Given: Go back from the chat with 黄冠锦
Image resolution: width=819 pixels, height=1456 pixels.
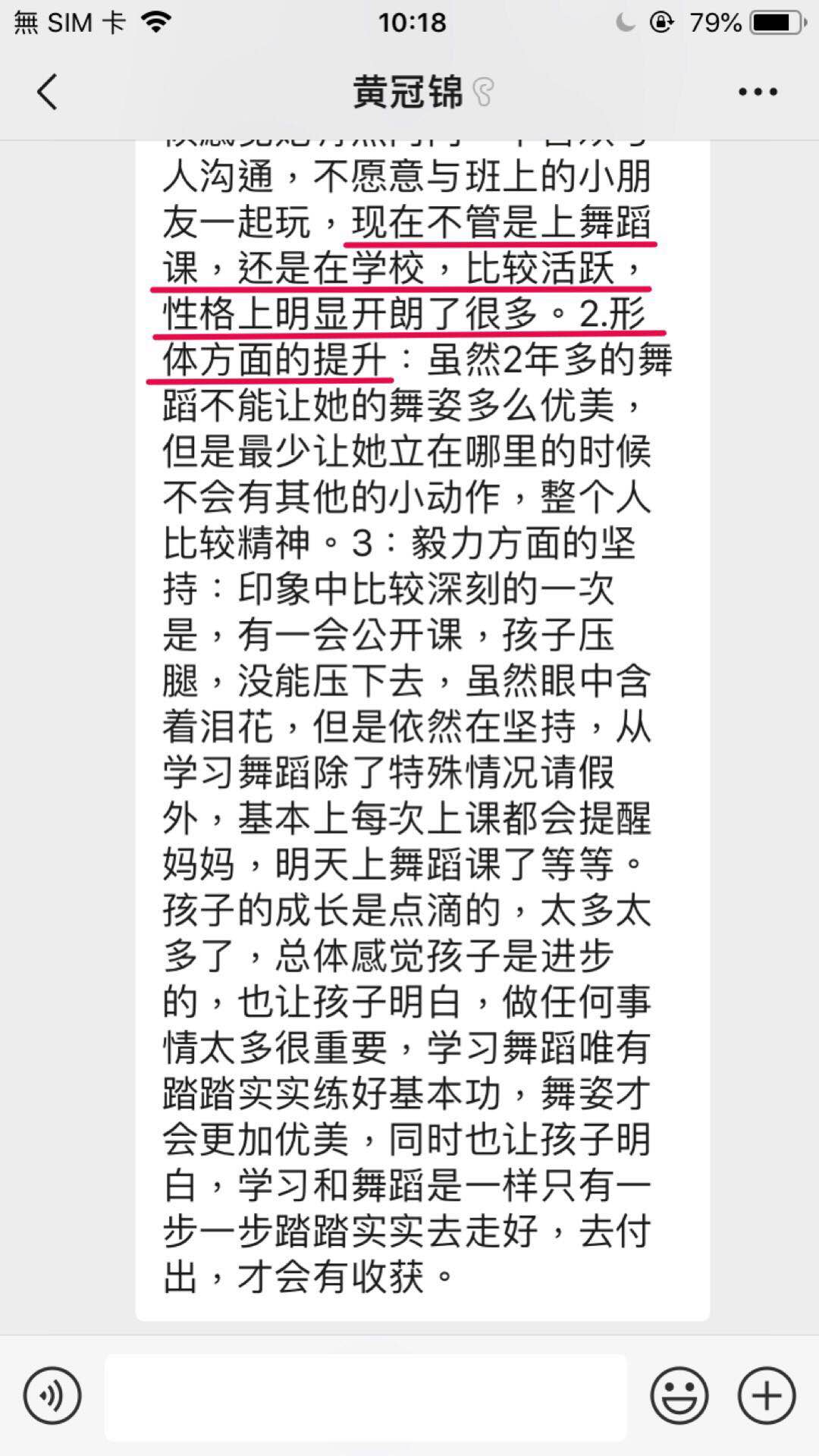Looking at the screenshot, I should pyautogui.click(x=47, y=93).
